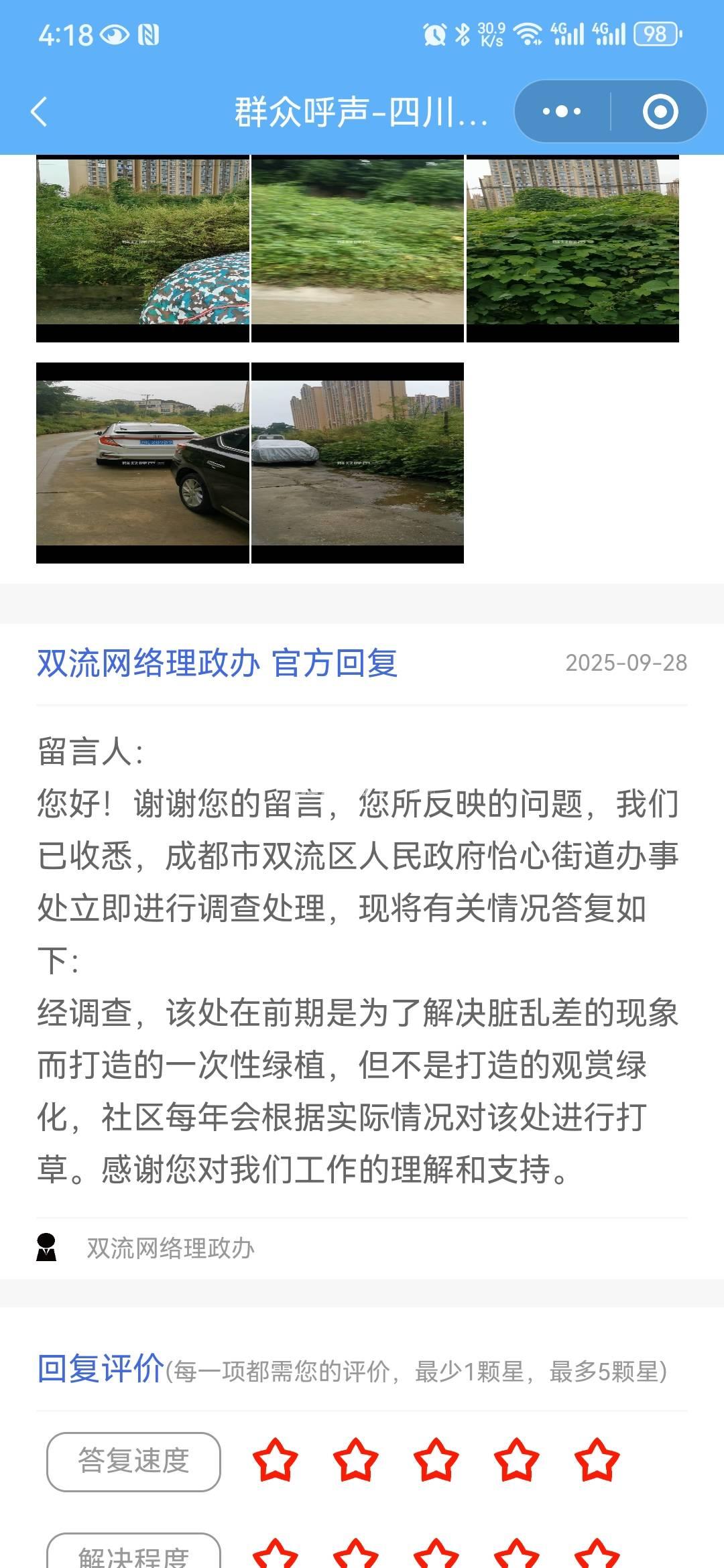View the photo of the covered car
Viewport: 724px width, 1568px height.
pos(357,462)
